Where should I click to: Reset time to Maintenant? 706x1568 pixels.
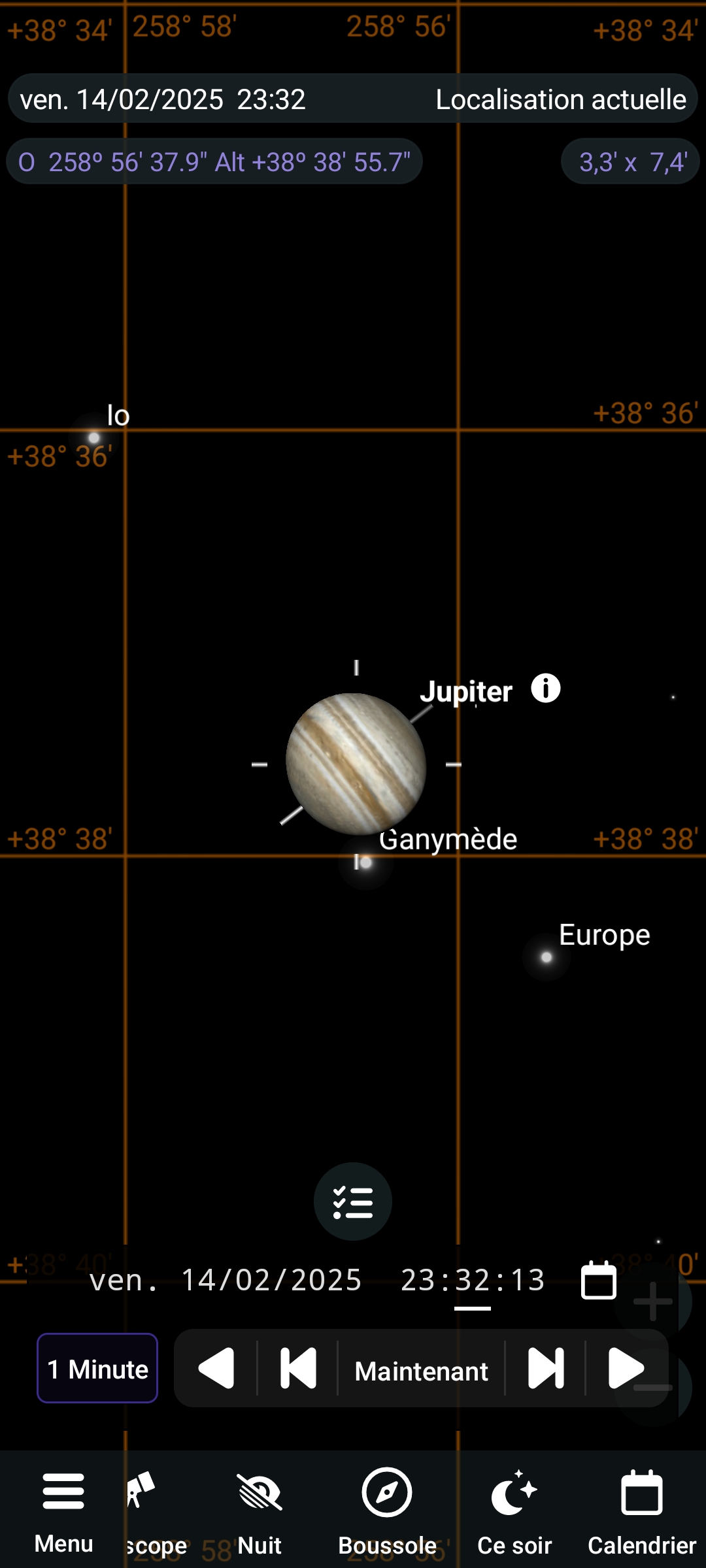(421, 1370)
